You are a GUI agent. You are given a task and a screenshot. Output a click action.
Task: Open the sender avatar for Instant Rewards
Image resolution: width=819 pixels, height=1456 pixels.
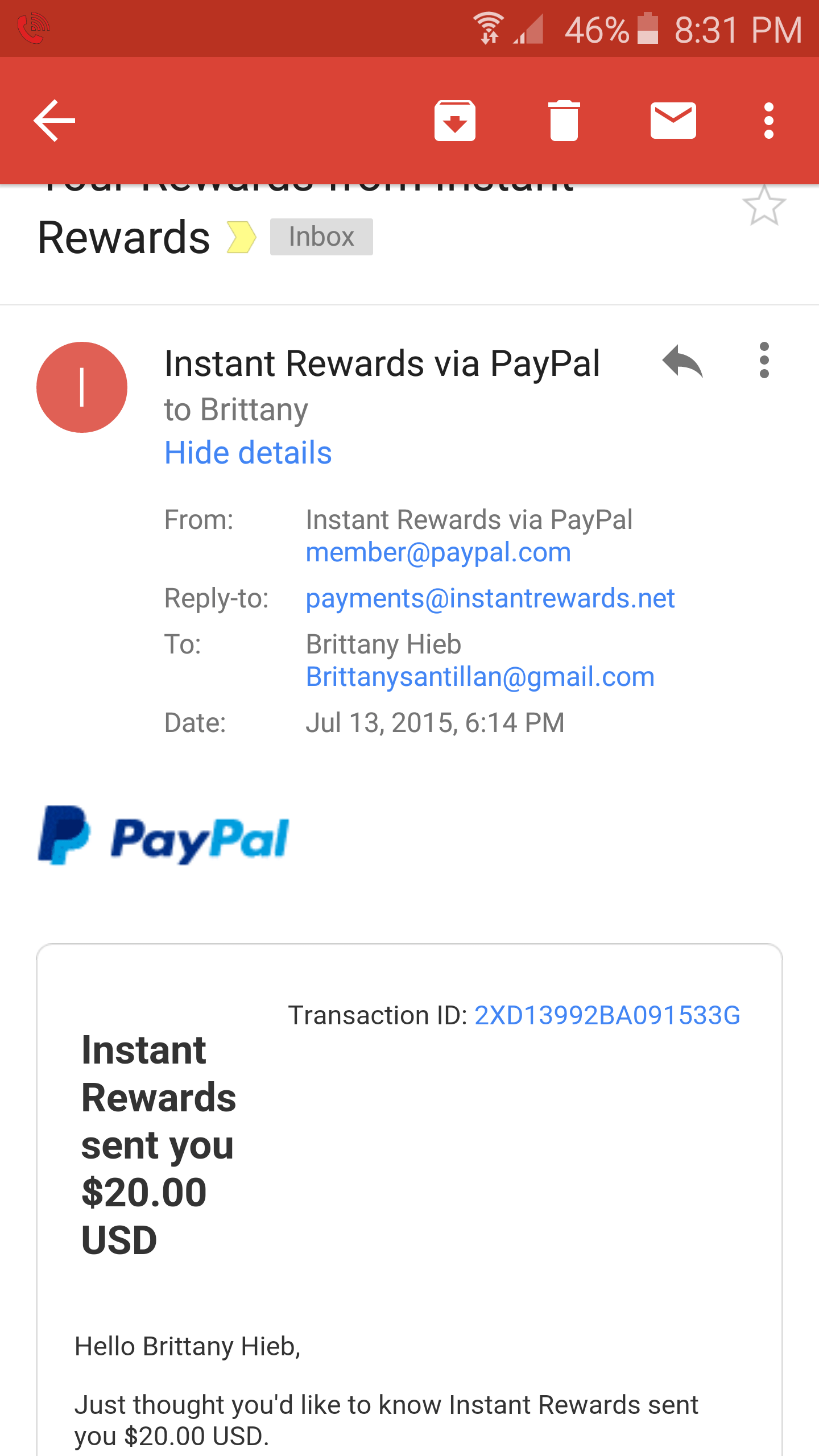tap(82, 387)
